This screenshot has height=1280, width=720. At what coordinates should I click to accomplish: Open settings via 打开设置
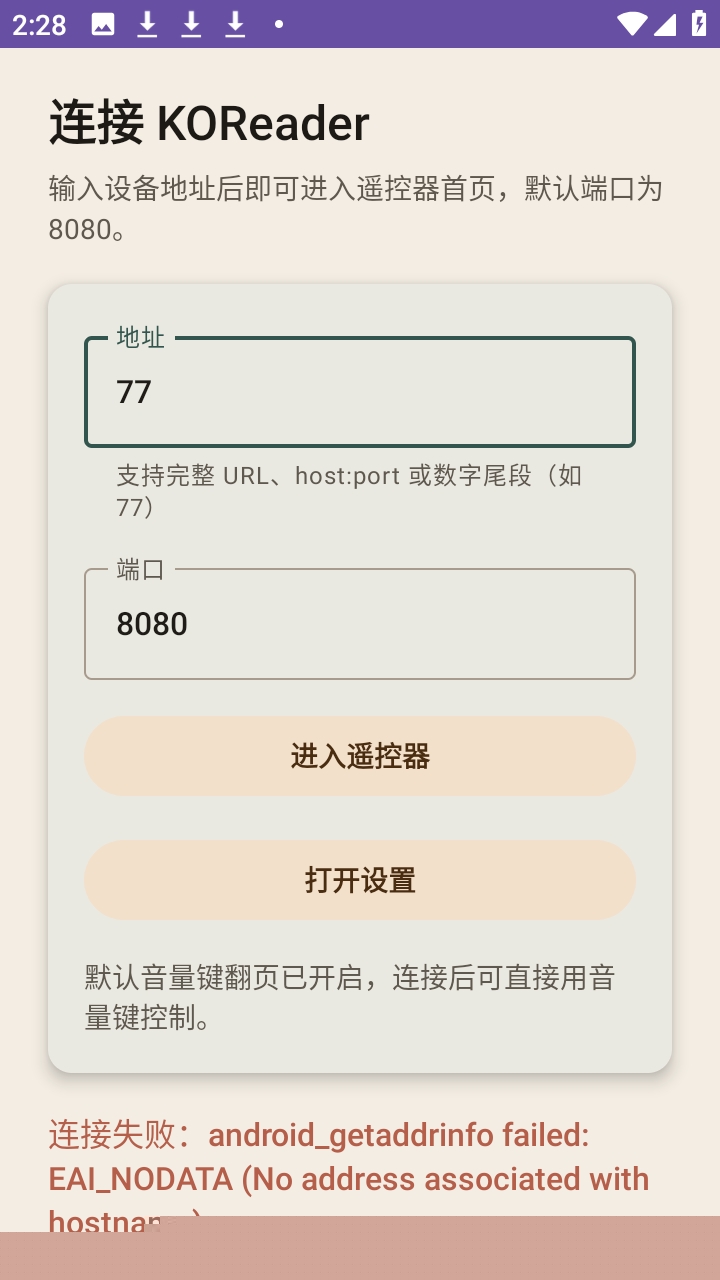360,880
